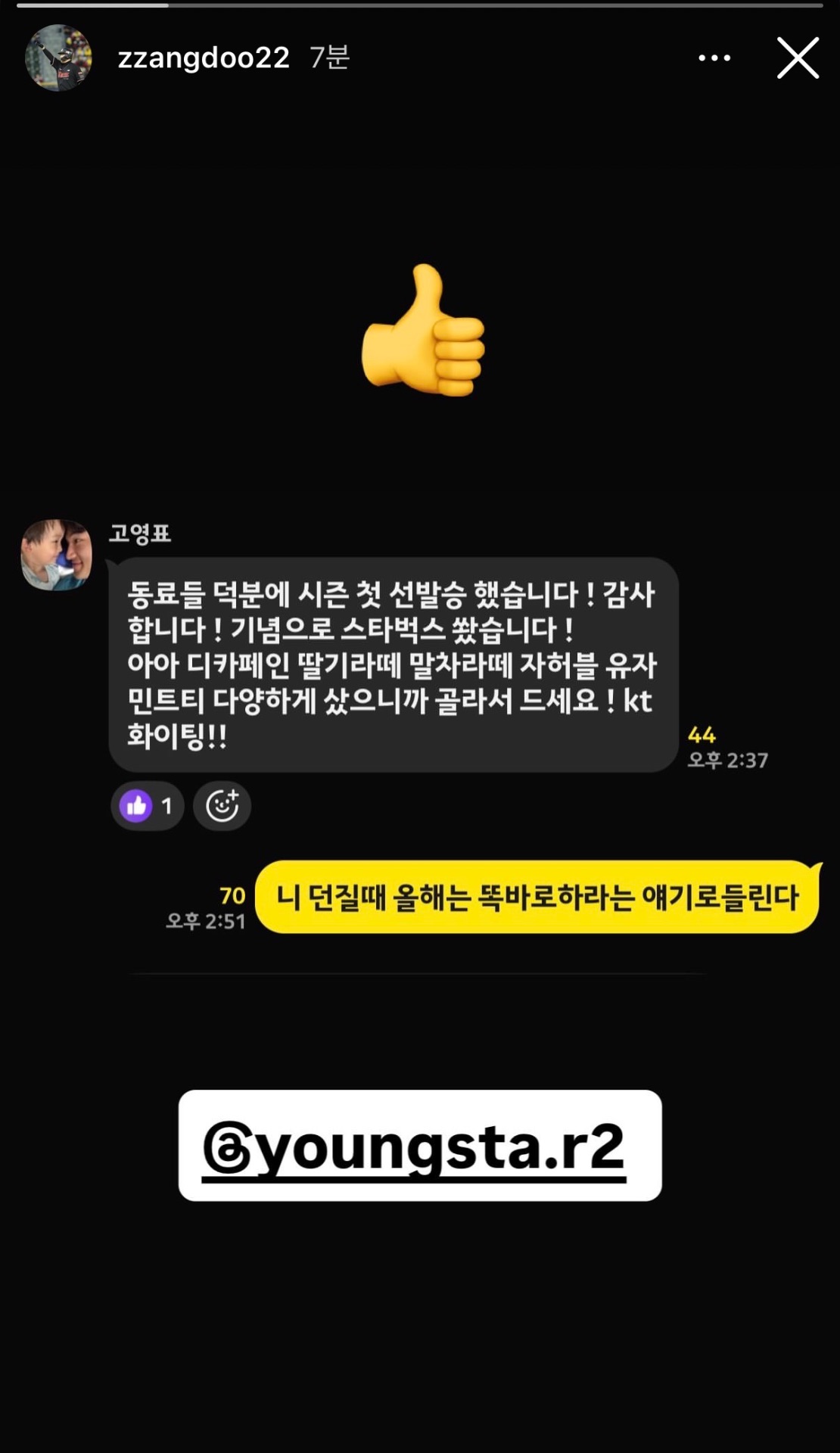Open the story's three-dot options menu
Viewport: 840px width, 1453px height.
click(714, 58)
